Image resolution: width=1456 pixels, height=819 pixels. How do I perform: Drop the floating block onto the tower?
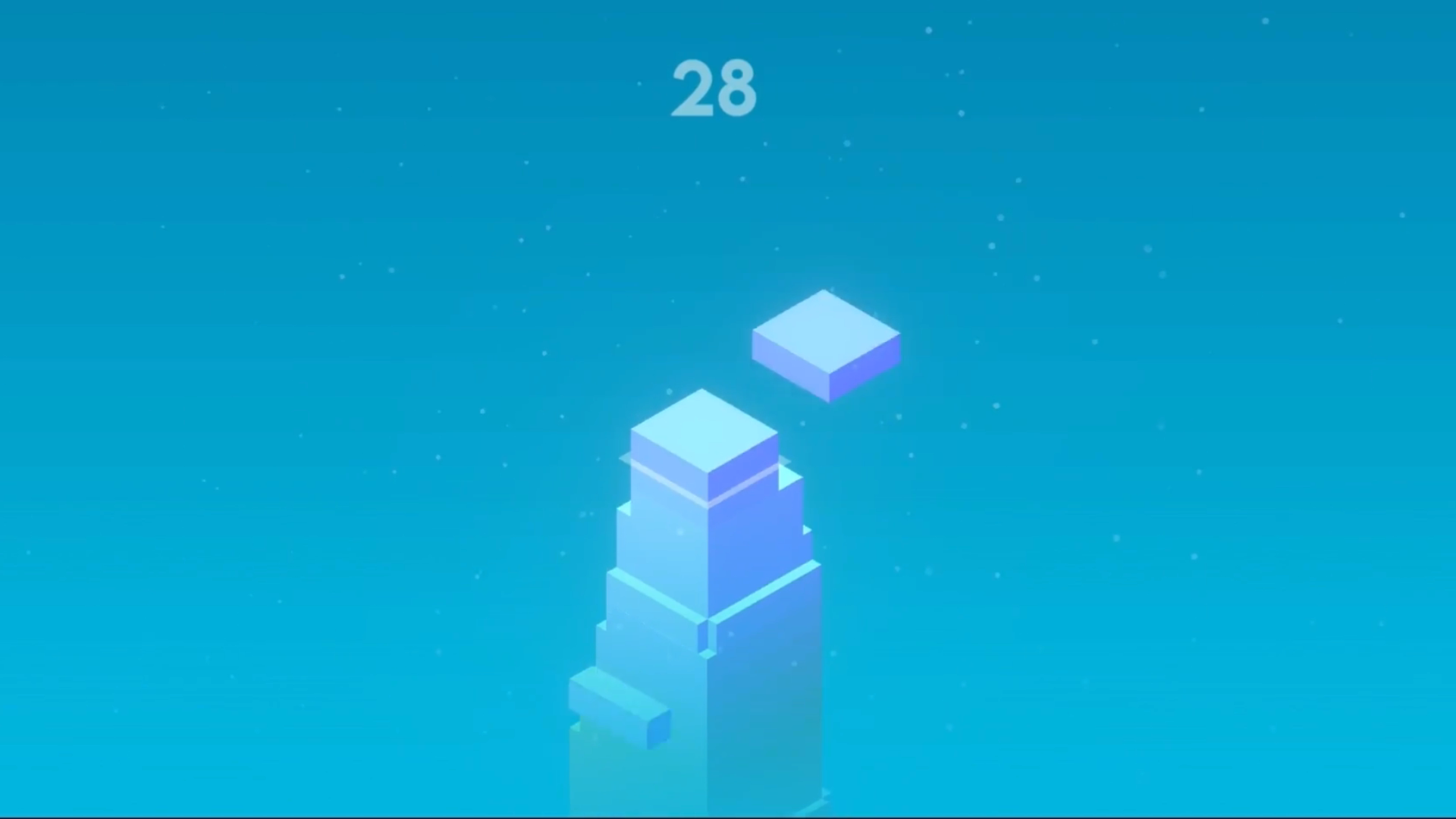click(826, 345)
